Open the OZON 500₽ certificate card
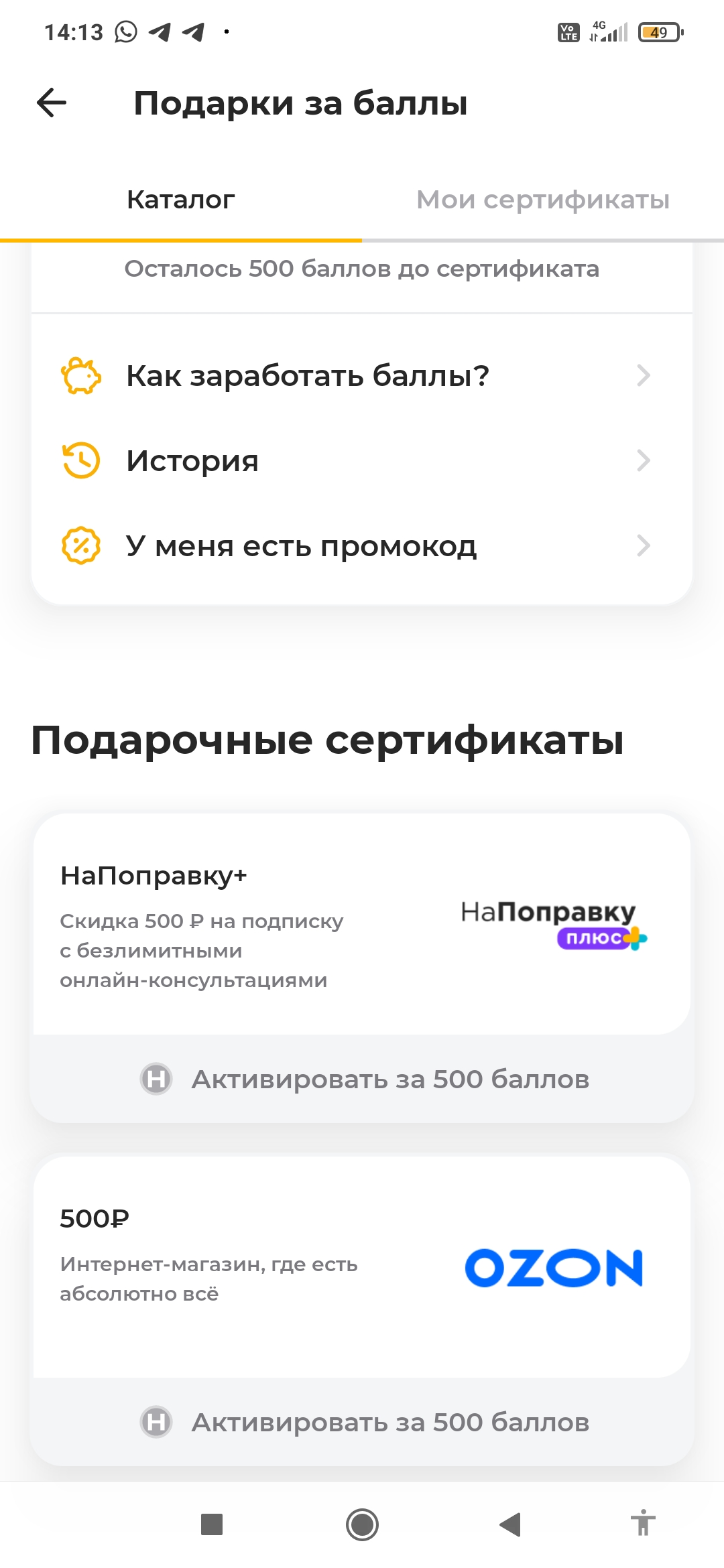 click(362, 1266)
